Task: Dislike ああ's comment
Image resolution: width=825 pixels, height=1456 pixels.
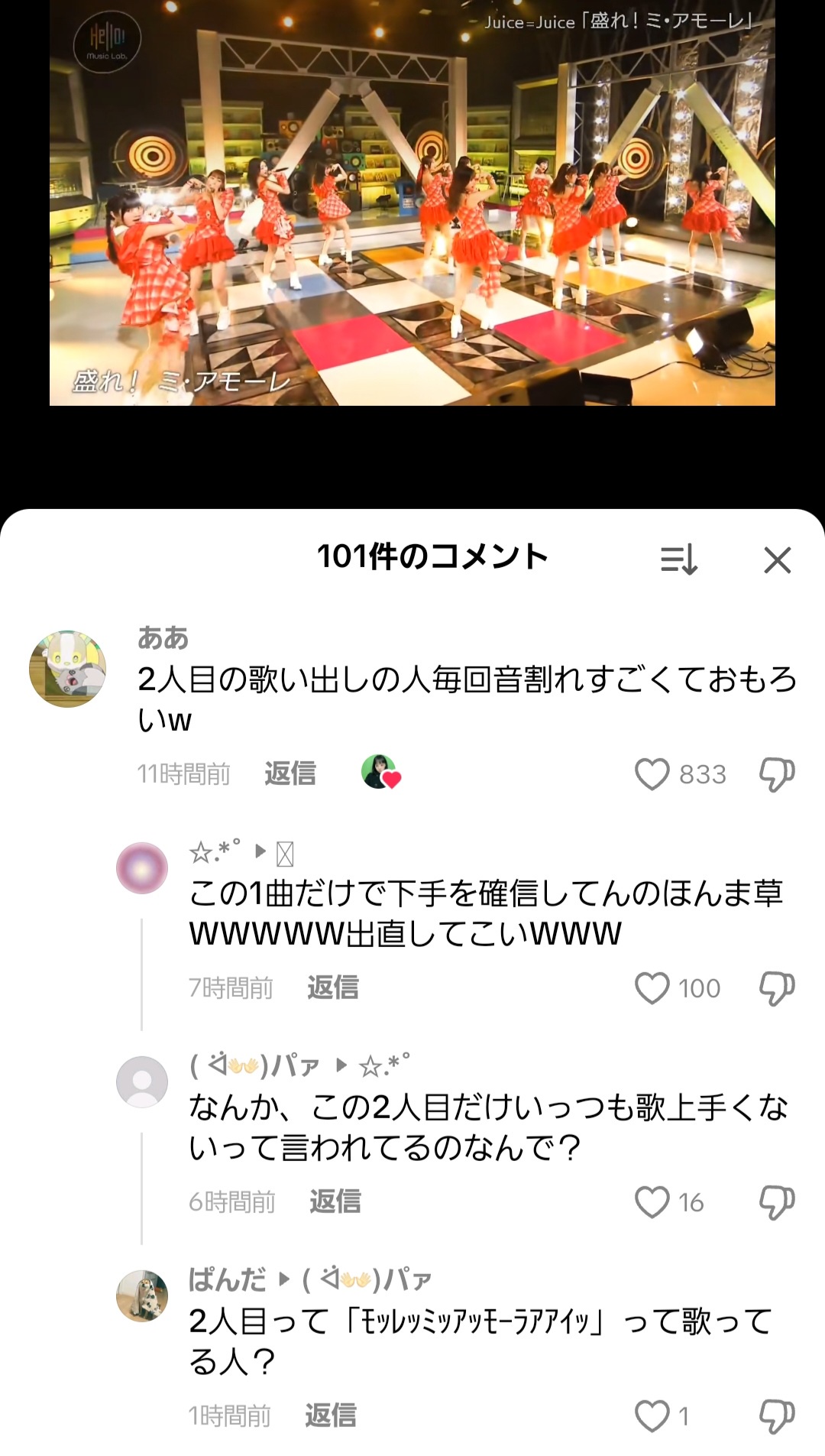Action: [777, 774]
